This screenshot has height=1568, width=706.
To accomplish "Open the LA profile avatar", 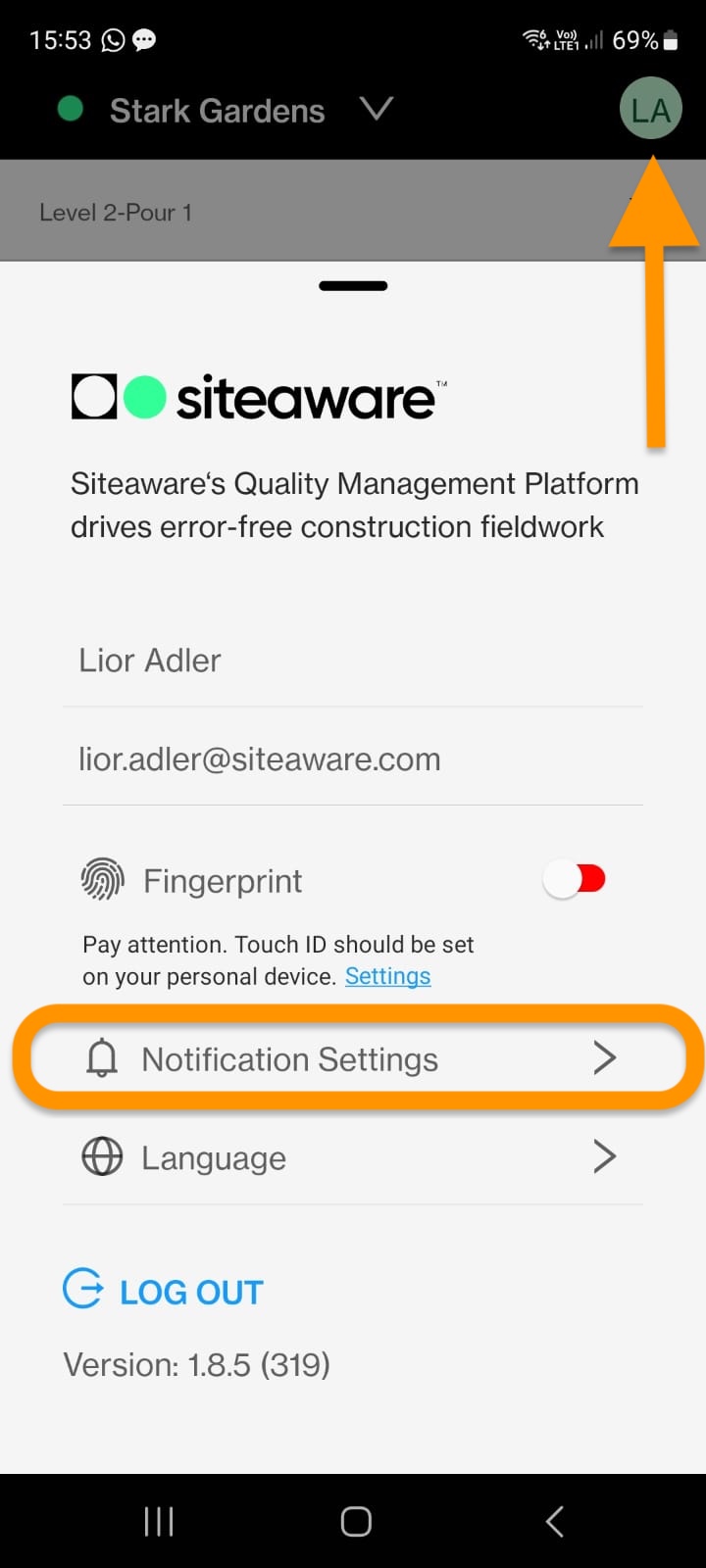I will pos(650,110).
